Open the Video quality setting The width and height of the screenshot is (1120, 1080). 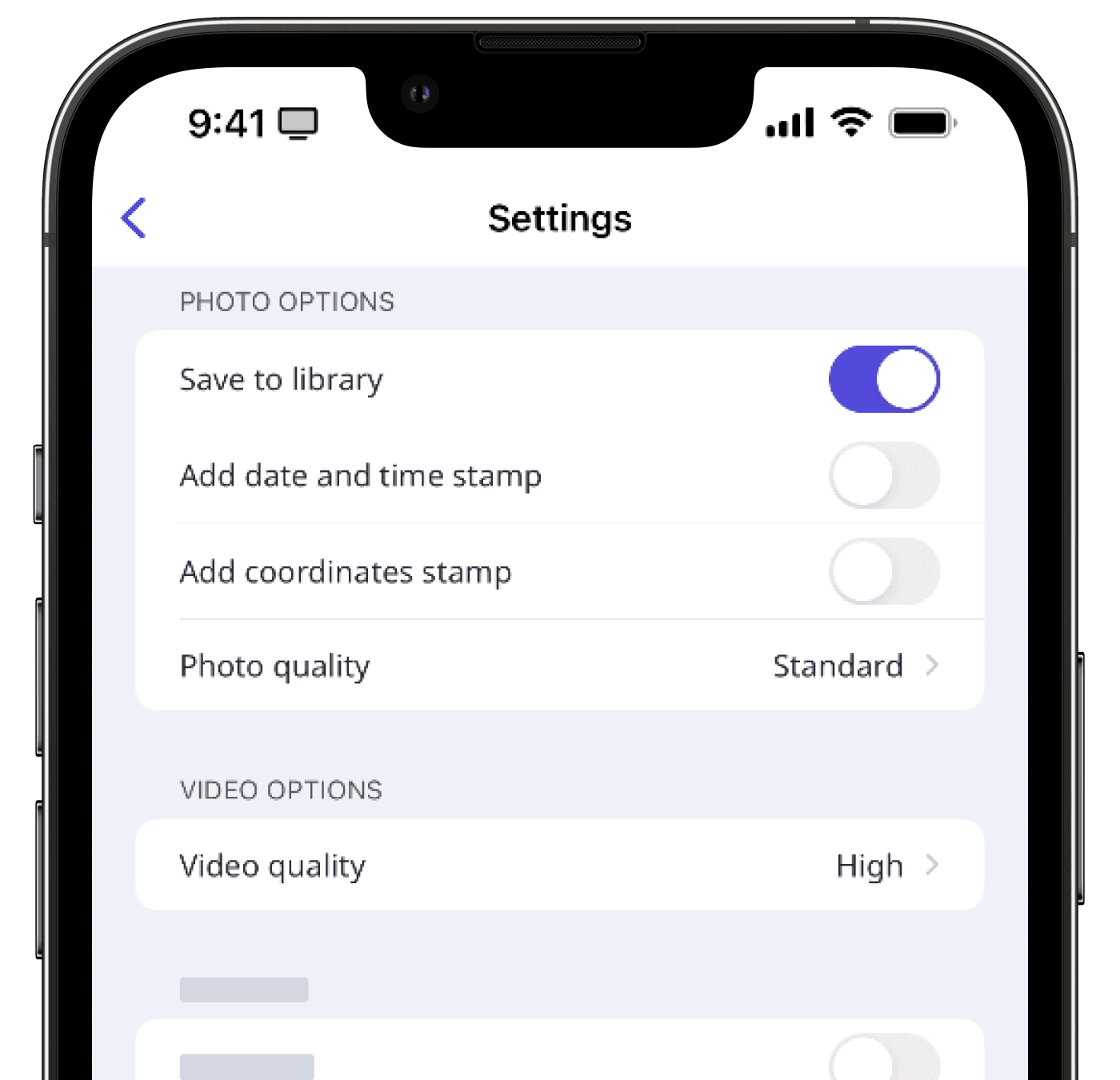coord(559,865)
